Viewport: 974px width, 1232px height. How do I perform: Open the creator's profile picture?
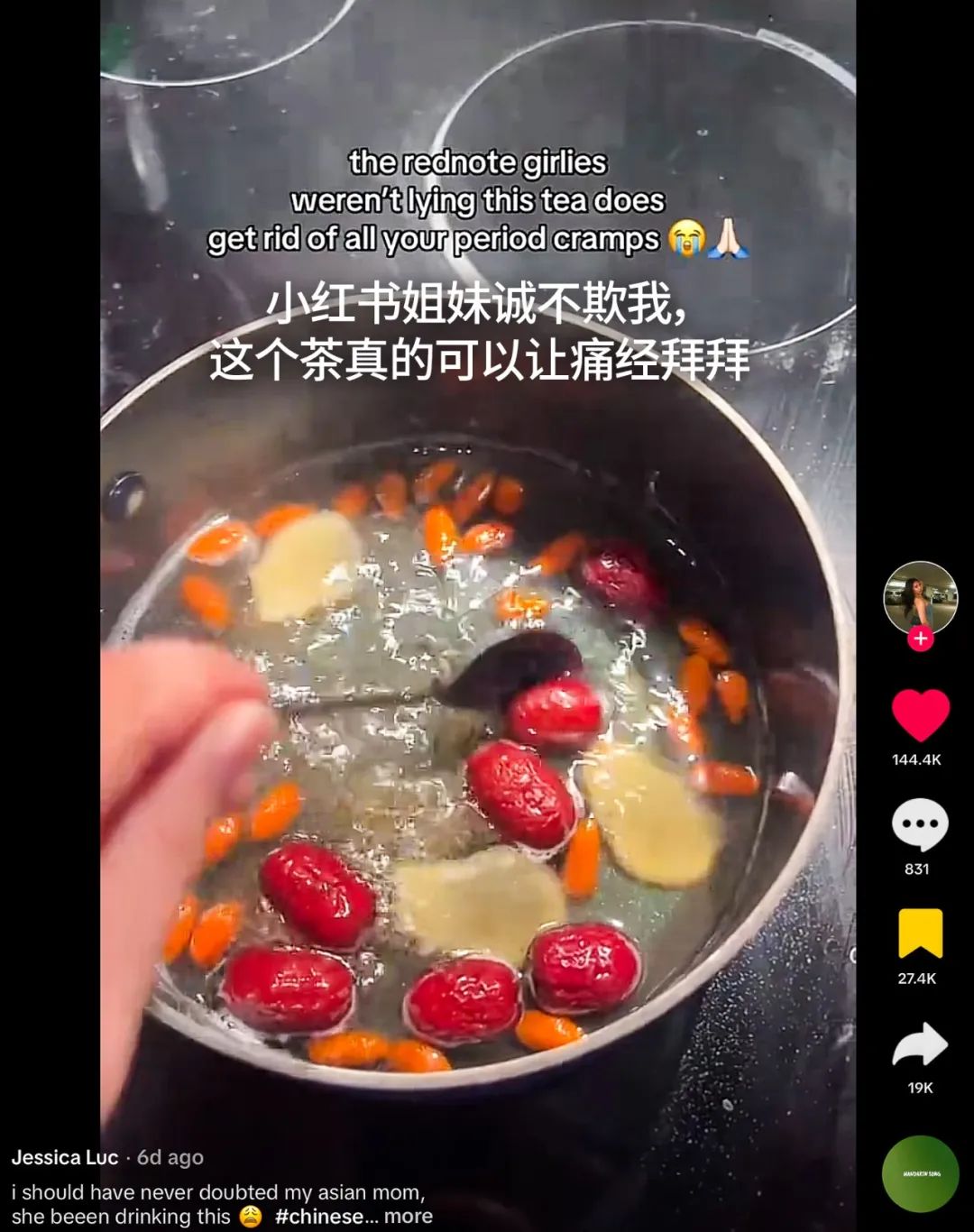tap(920, 597)
